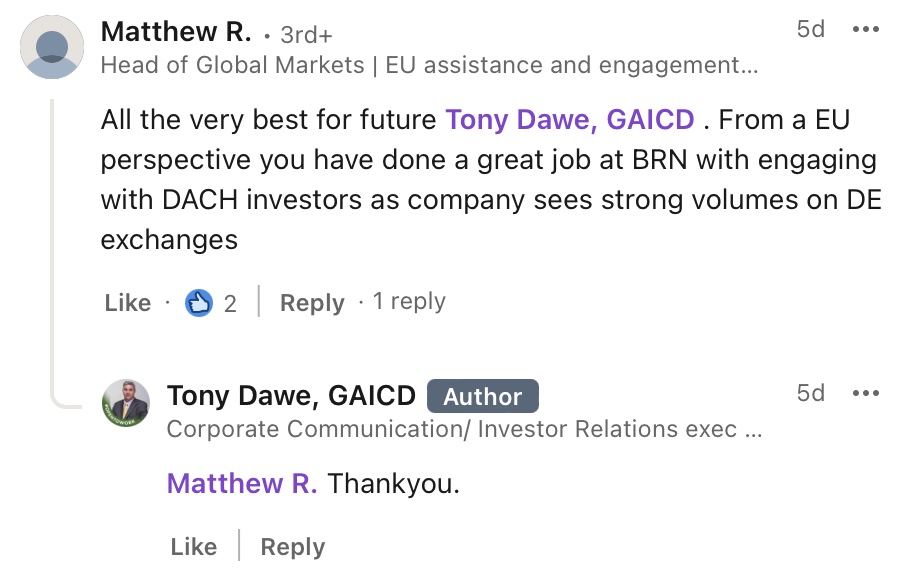The height and width of the screenshot is (584, 918).
Task: Open Tony Dawe's profile photo
Action: coord(126,403)
